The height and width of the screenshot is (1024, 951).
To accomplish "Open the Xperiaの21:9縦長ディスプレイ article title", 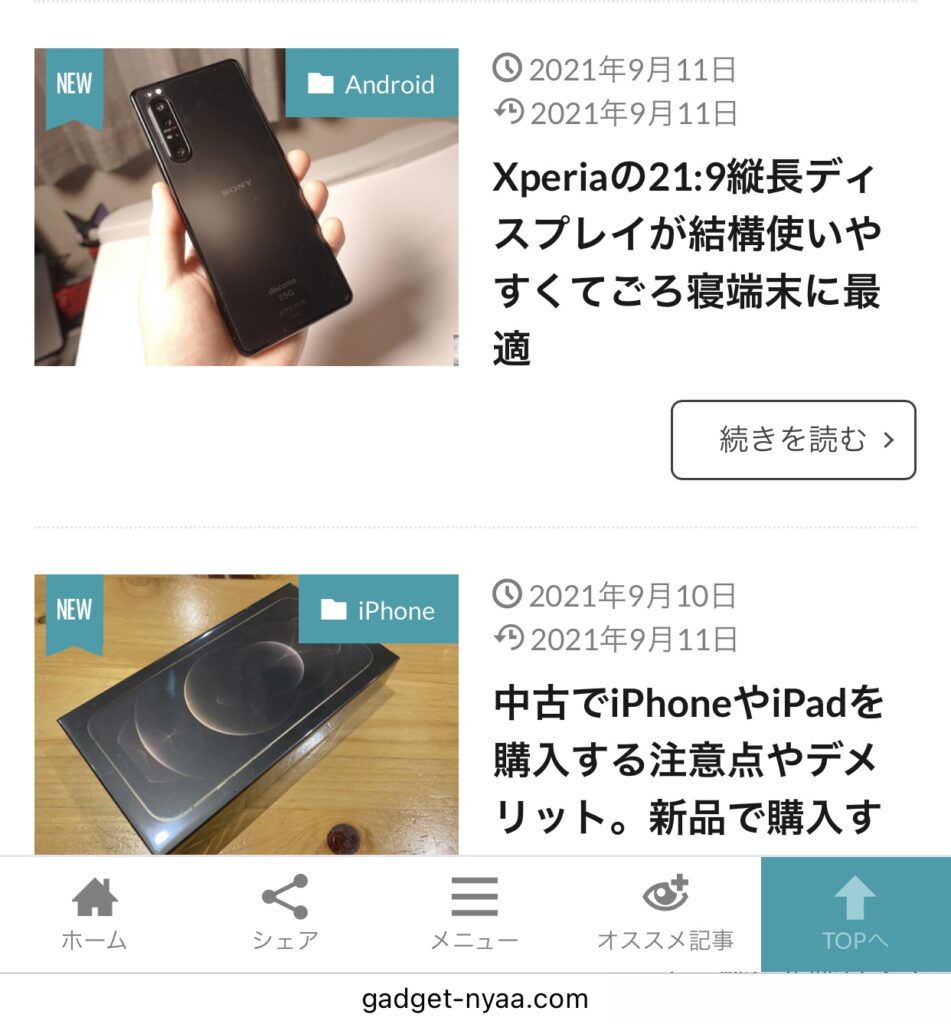I will pos(687,265).
